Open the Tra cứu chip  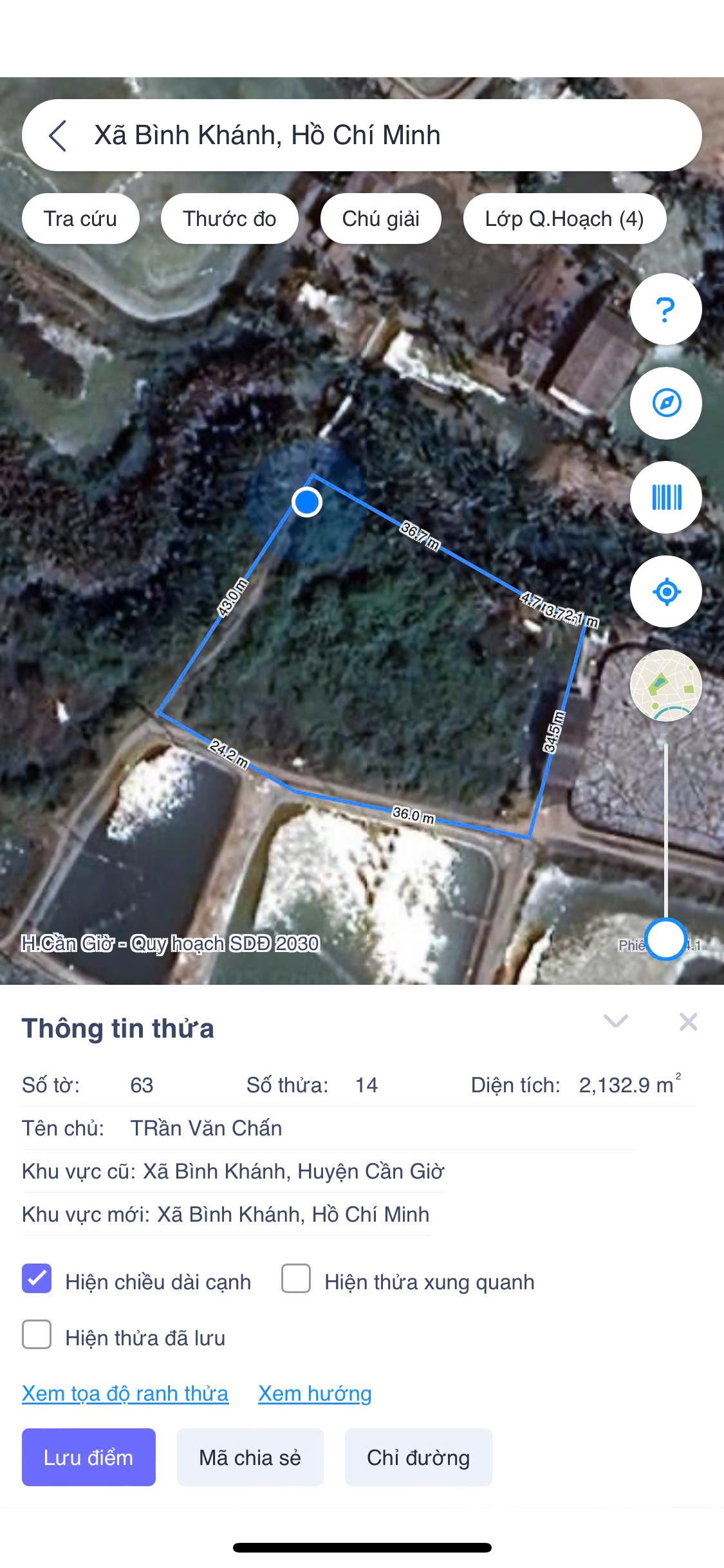pos(80,219)
